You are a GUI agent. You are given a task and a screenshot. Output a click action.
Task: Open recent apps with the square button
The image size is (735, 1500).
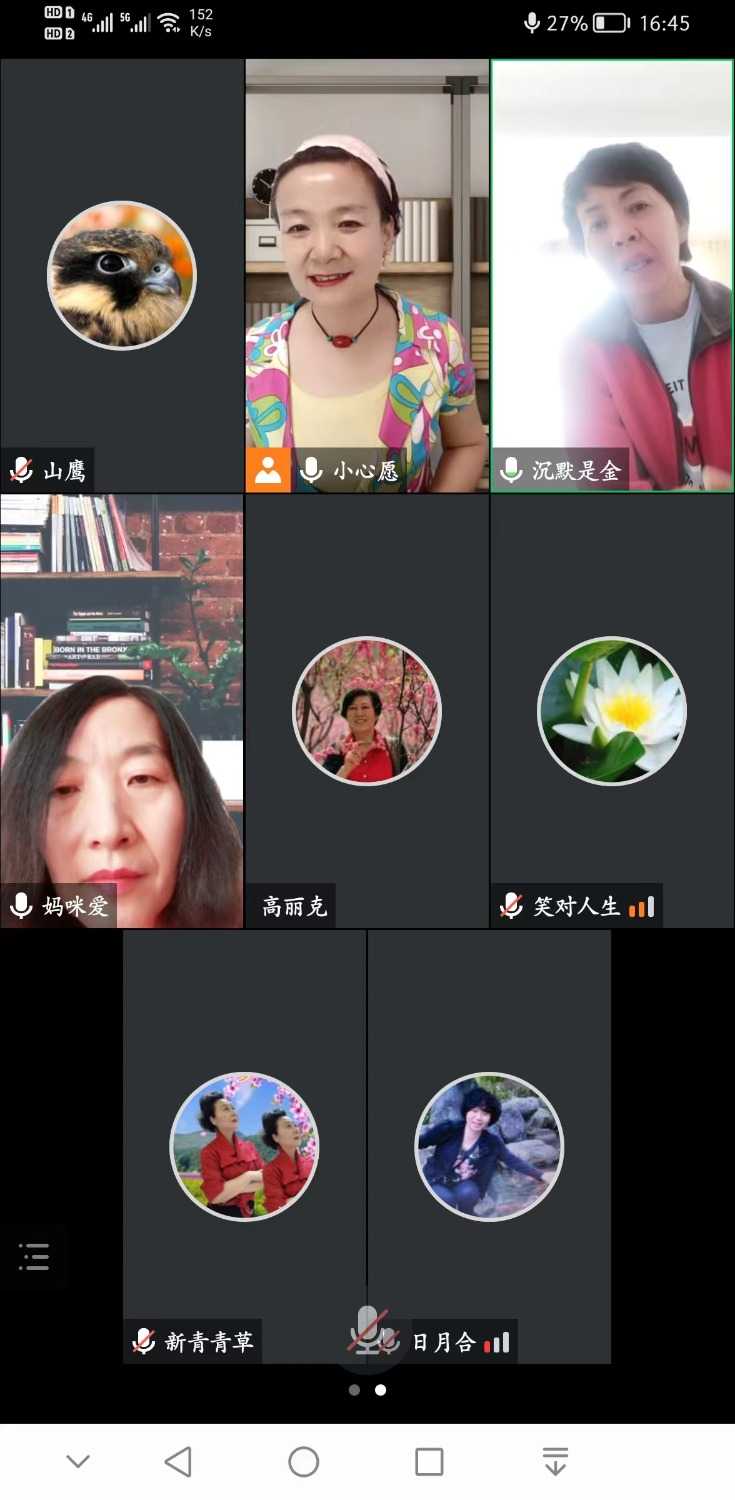coord(429,1462)
